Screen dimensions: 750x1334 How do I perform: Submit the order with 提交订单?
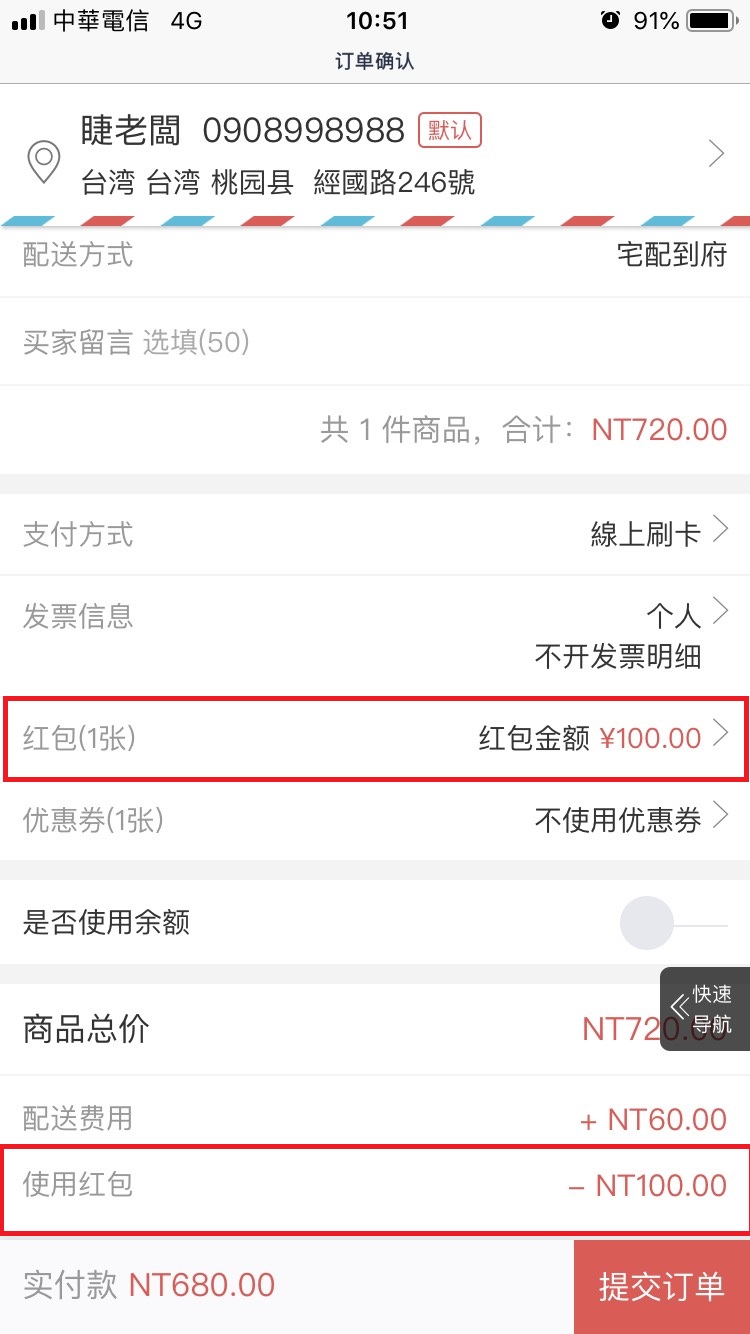(x=662, y=1287)
